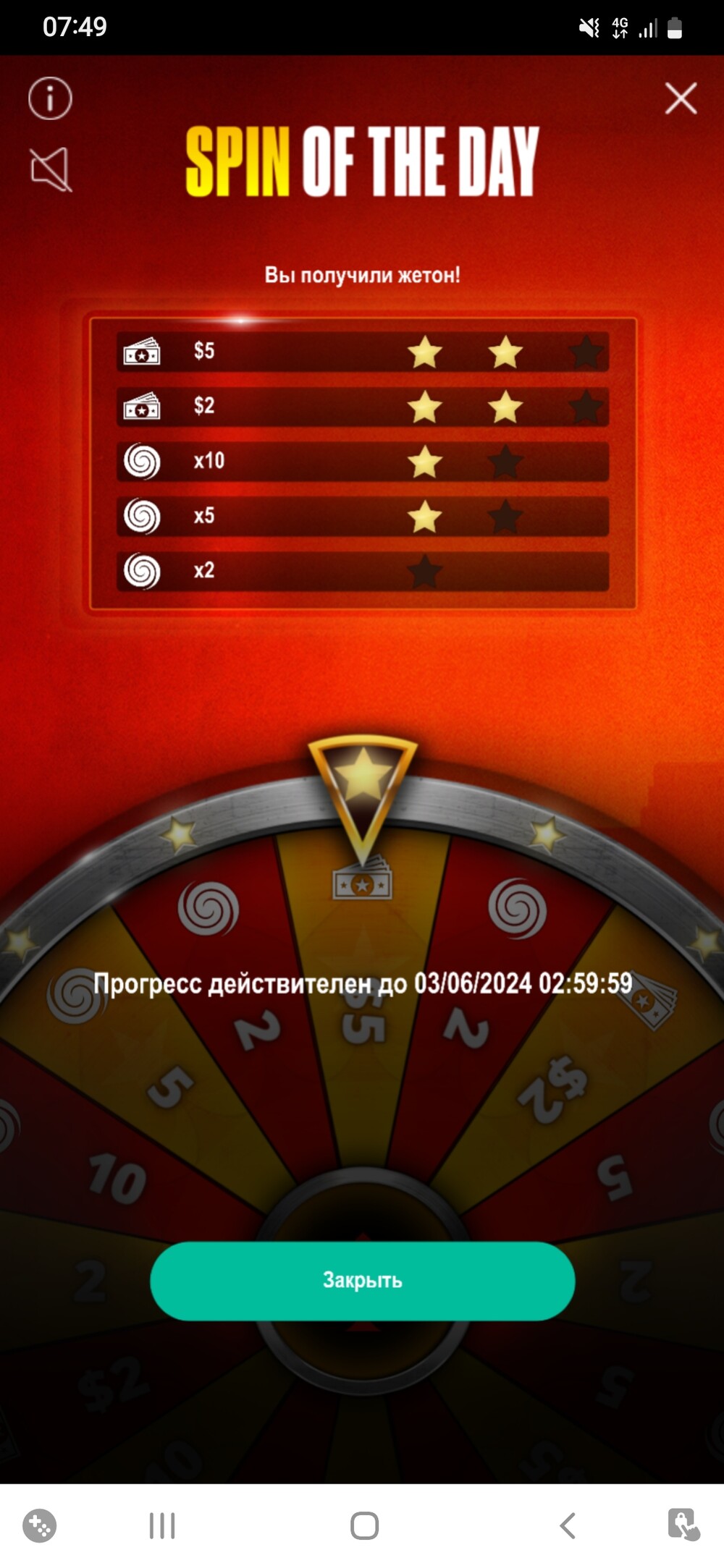The width and height of the screenshot is (724, 1568).
Task: Close the Spin of the Day screen
Action: [x=681, y=98]
